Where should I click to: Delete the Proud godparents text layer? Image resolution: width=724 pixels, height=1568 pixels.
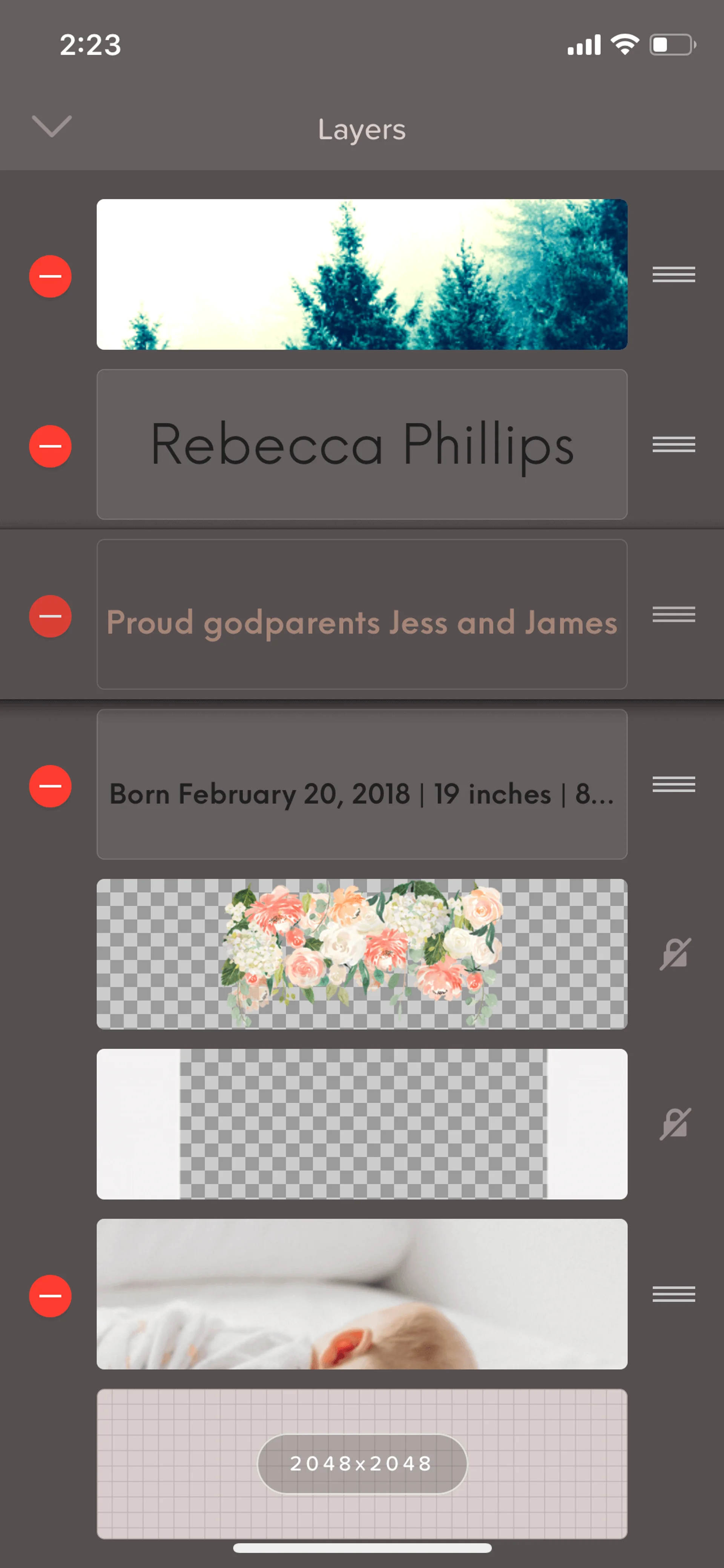click(x=51, y=616)
